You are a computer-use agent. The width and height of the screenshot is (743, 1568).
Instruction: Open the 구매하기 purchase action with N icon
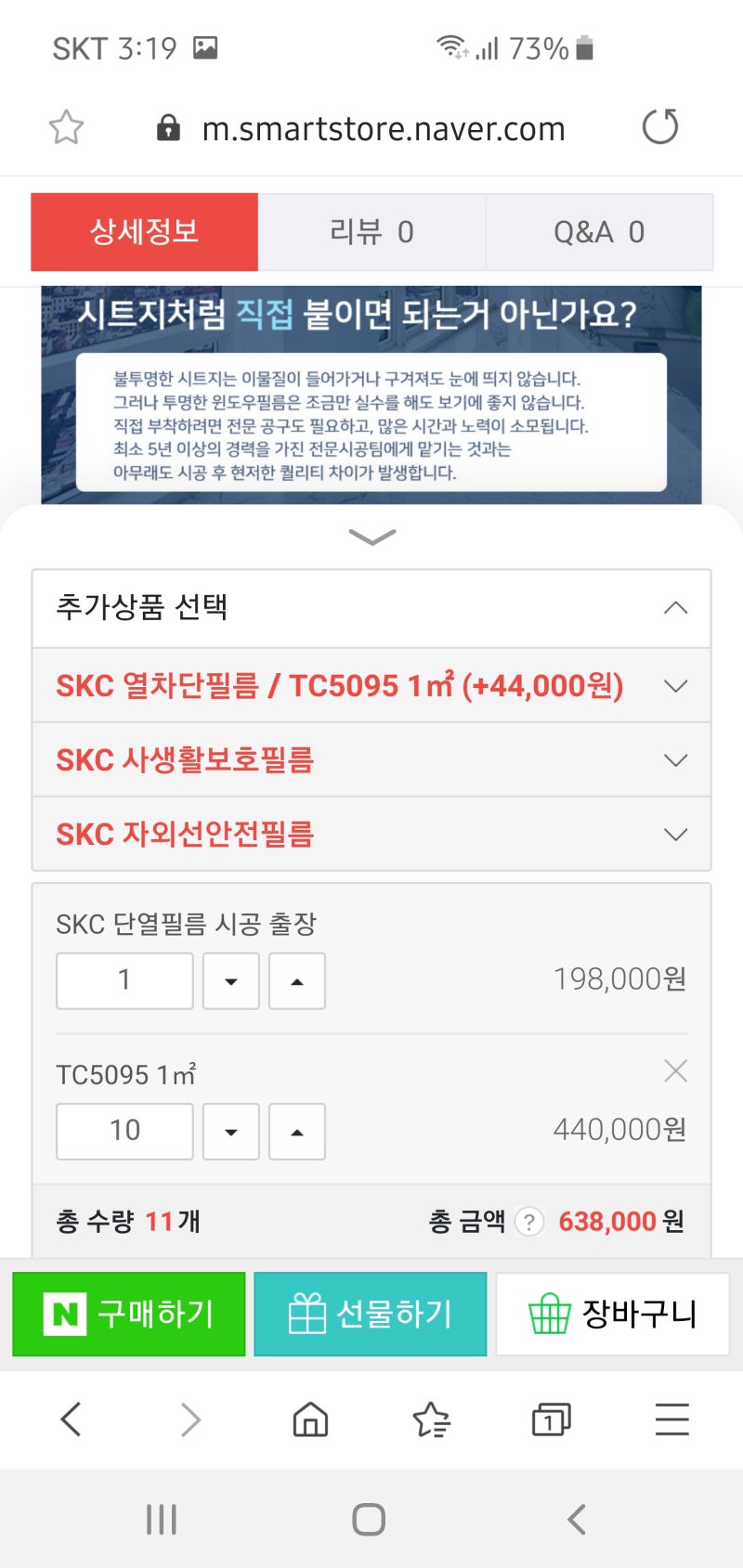click(128, 1314)
